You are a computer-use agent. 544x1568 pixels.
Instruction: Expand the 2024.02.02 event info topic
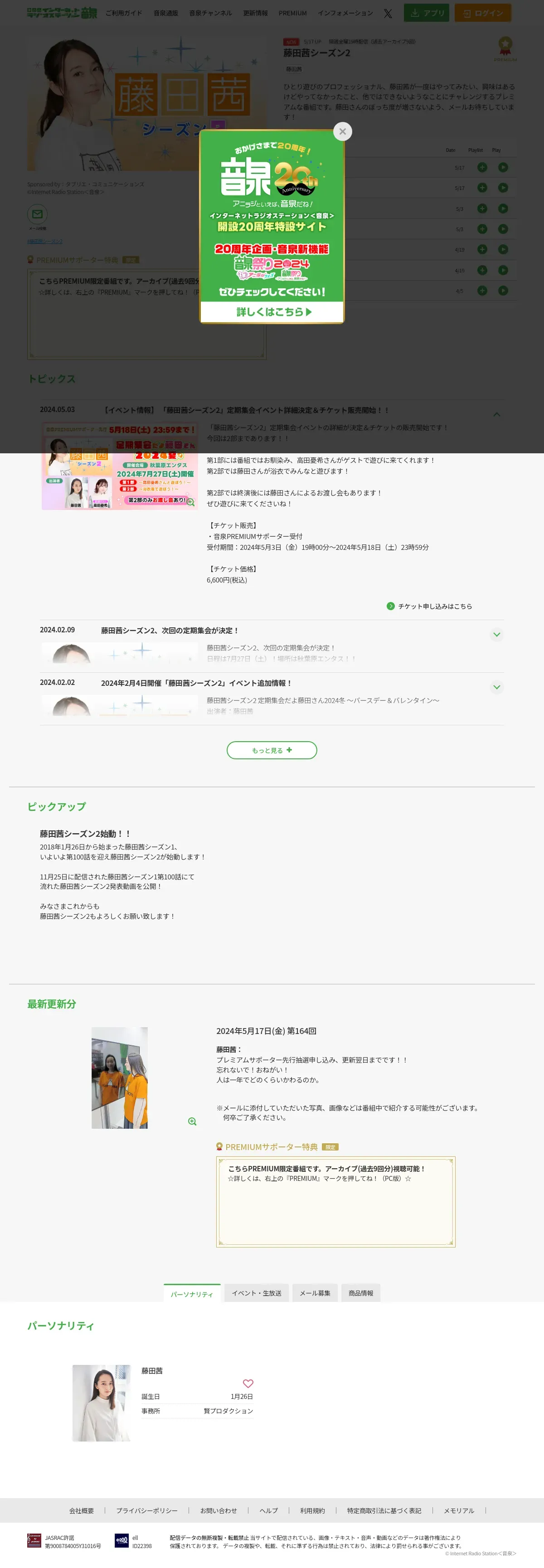[x=496, y=687]
